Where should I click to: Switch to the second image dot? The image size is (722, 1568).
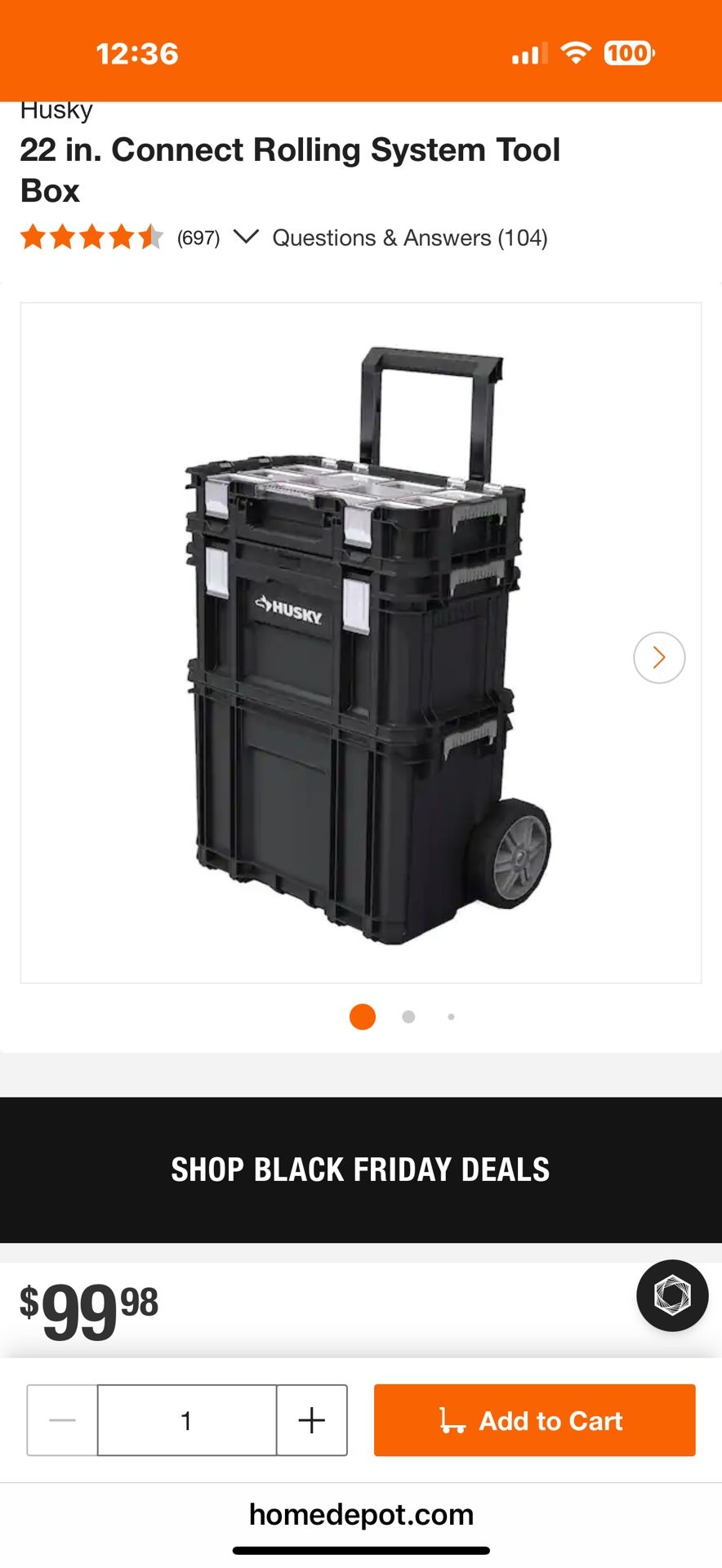tap(407, 1017)
